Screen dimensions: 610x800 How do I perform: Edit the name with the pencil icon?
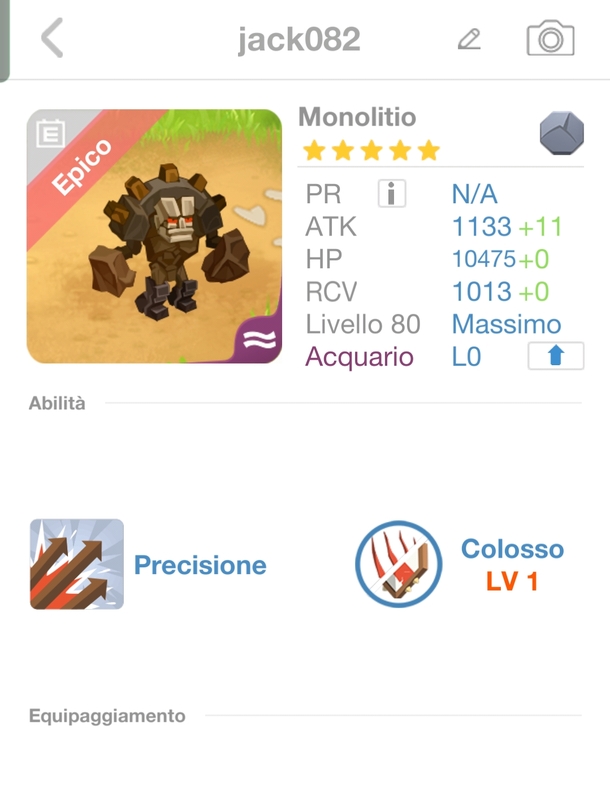[468, 39]
